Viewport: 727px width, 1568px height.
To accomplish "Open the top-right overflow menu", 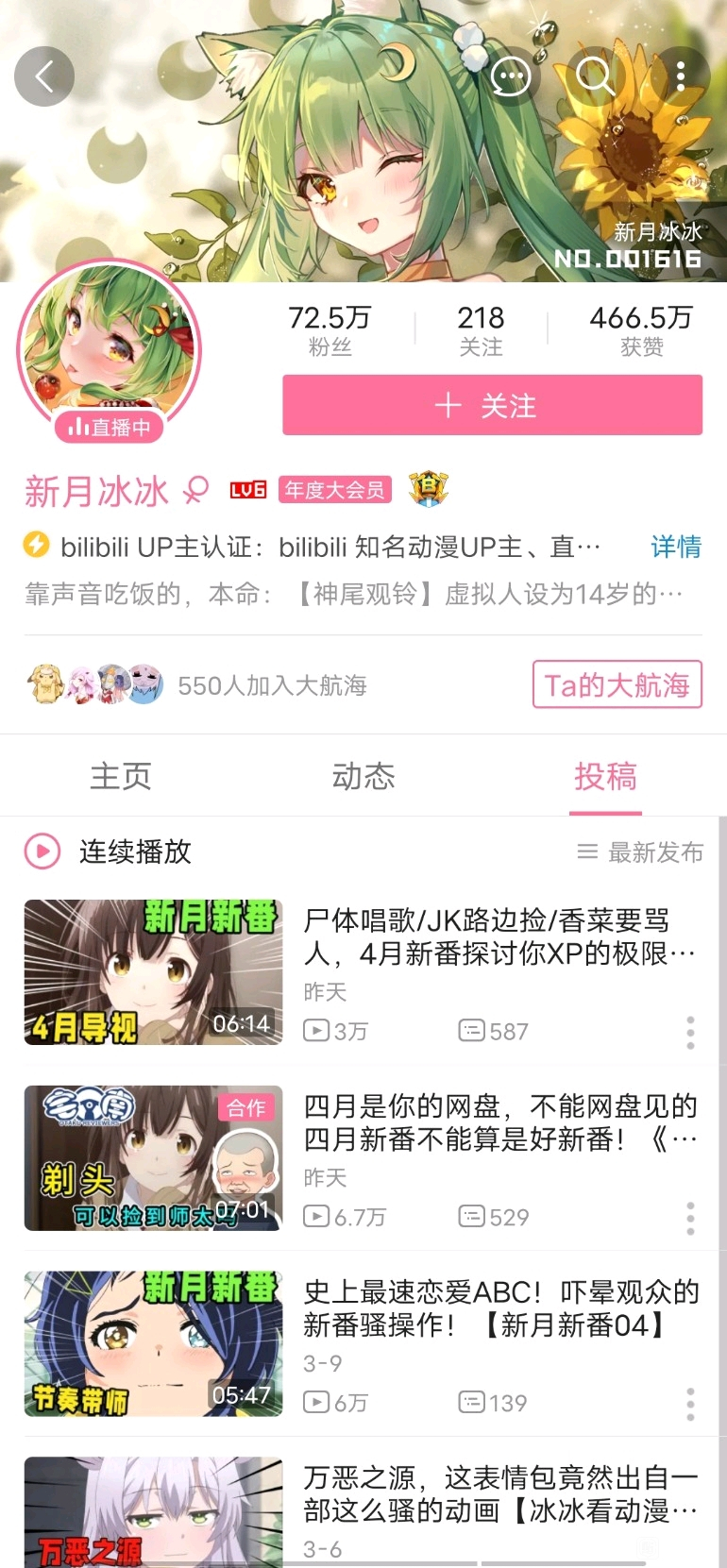I will click(681, 76).
